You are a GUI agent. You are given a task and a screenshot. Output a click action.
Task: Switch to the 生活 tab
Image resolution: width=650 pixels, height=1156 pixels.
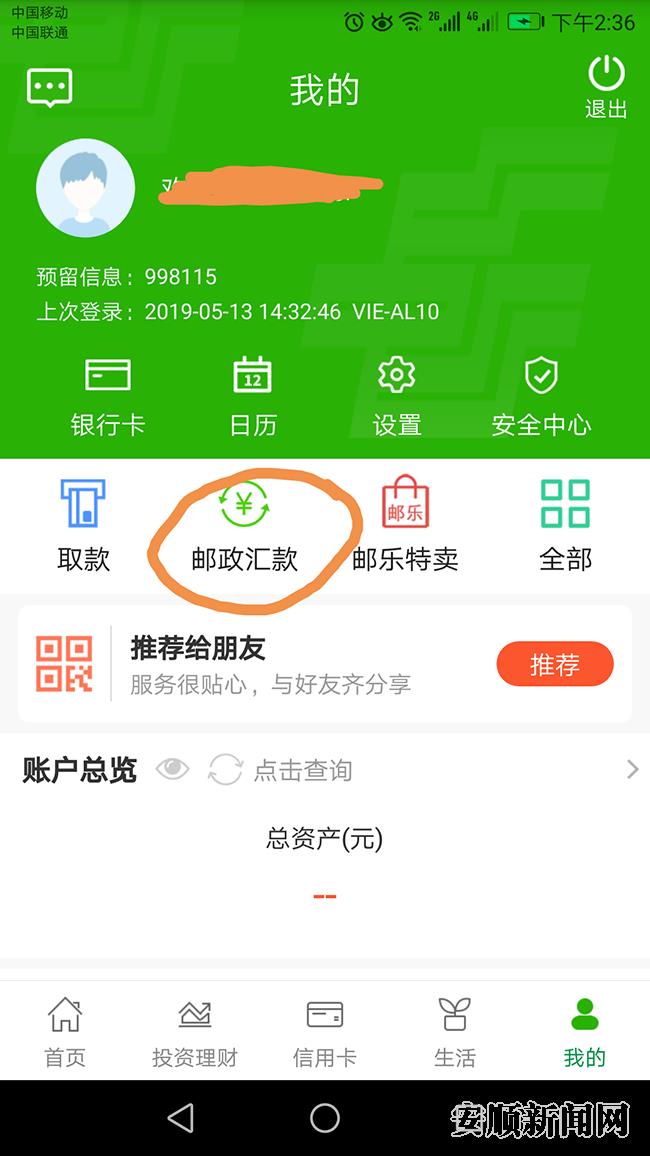click(455, 1031)
